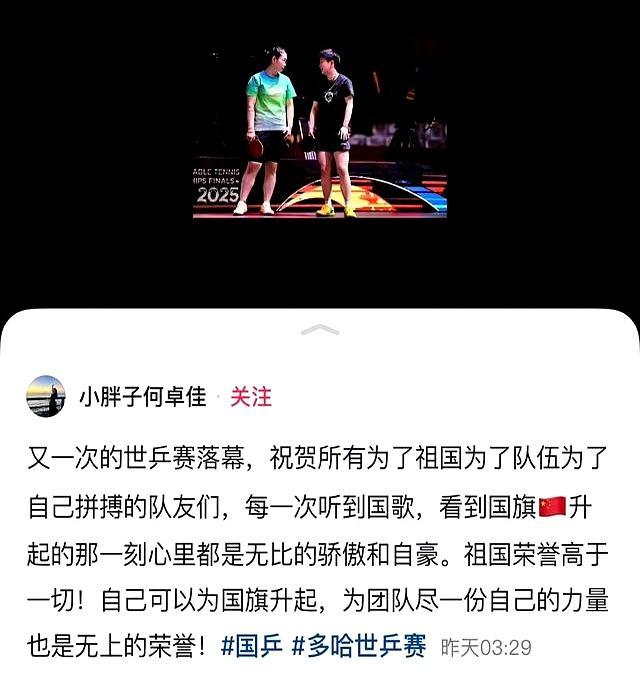
Task: Open 小胖子何卓佳's profile avatar
Action: (x=46, y=396)
